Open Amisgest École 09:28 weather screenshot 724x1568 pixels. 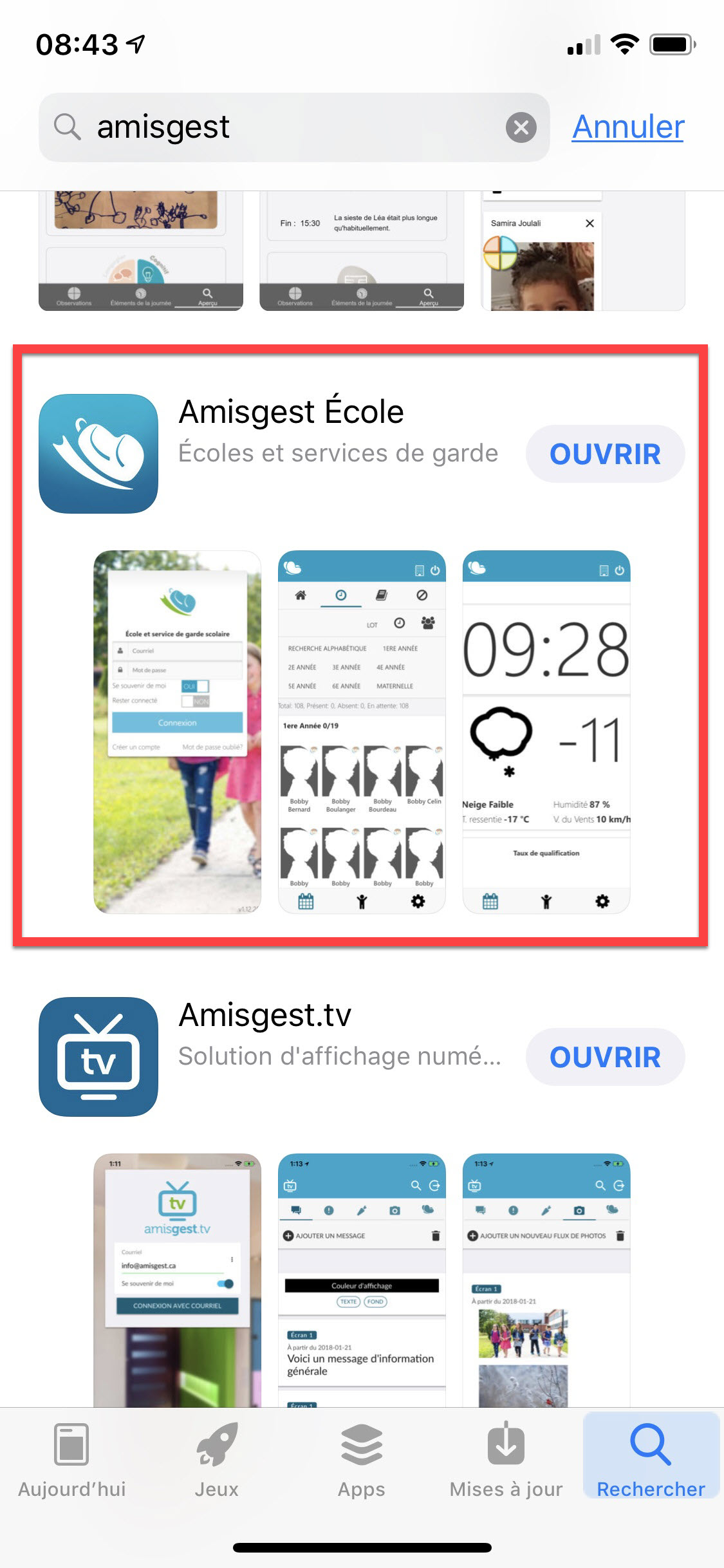(546, 732)
